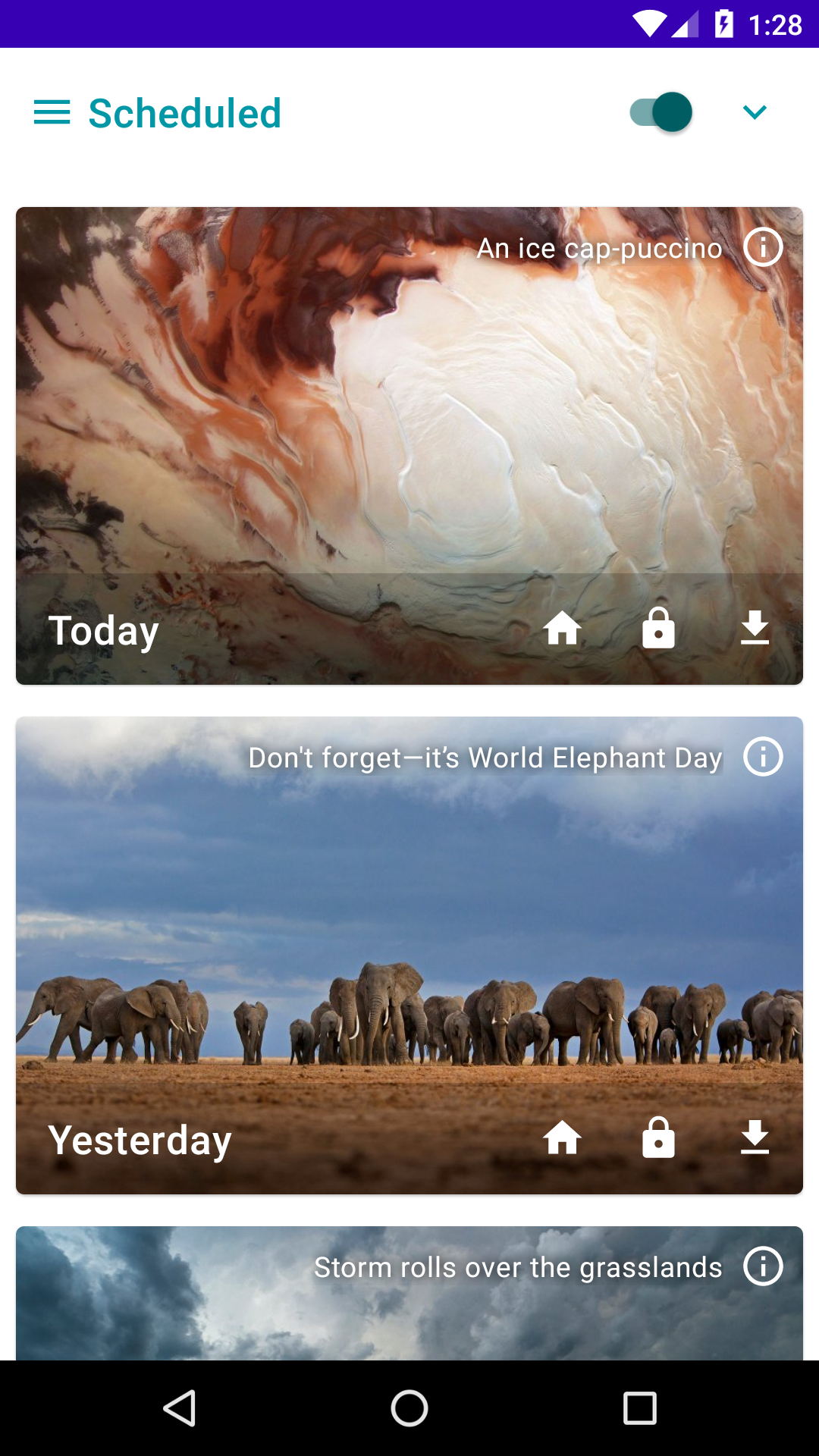819x1456 pixels.
Task: Apply elephant wallpaper to lock screen
Action: click(659, 1137)
